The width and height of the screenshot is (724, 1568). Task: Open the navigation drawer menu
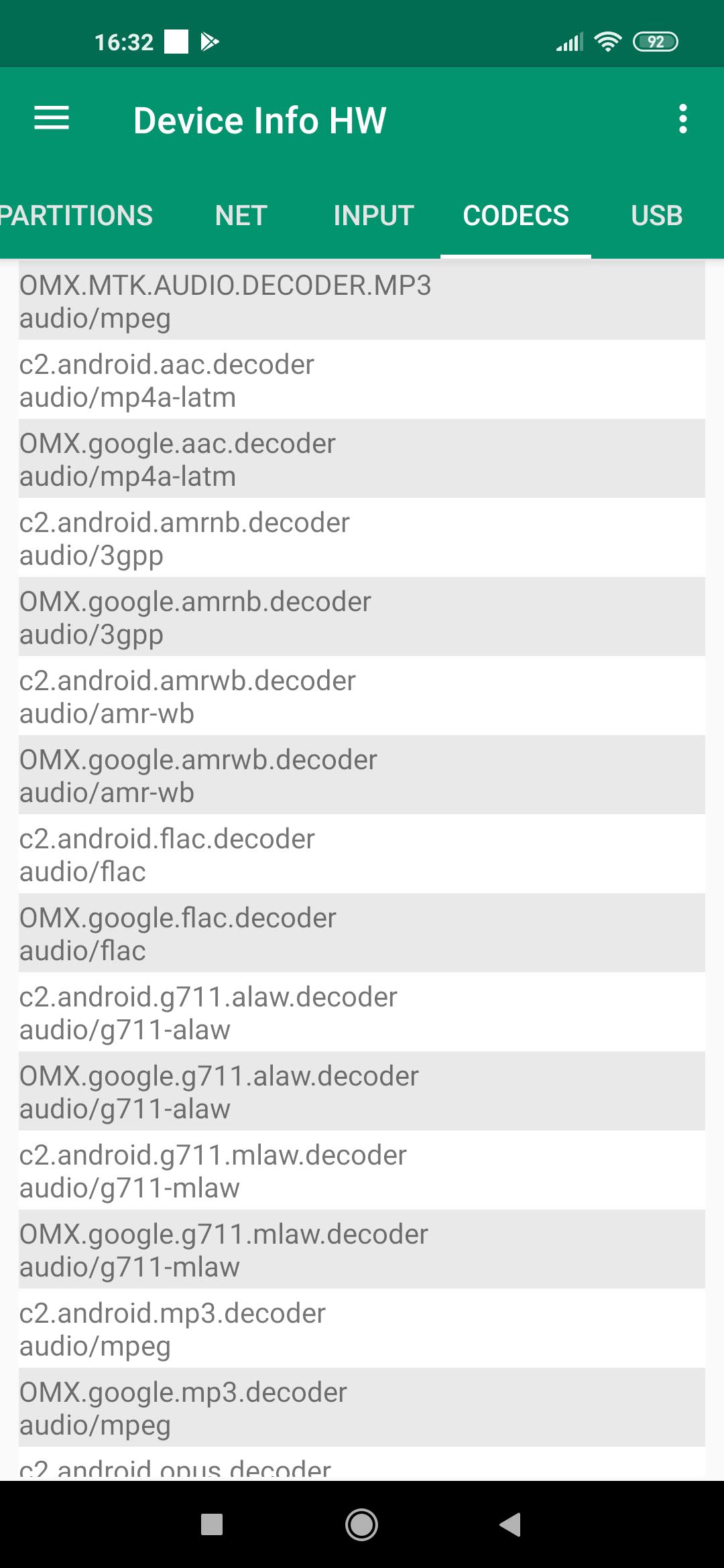tap(52, 119)
